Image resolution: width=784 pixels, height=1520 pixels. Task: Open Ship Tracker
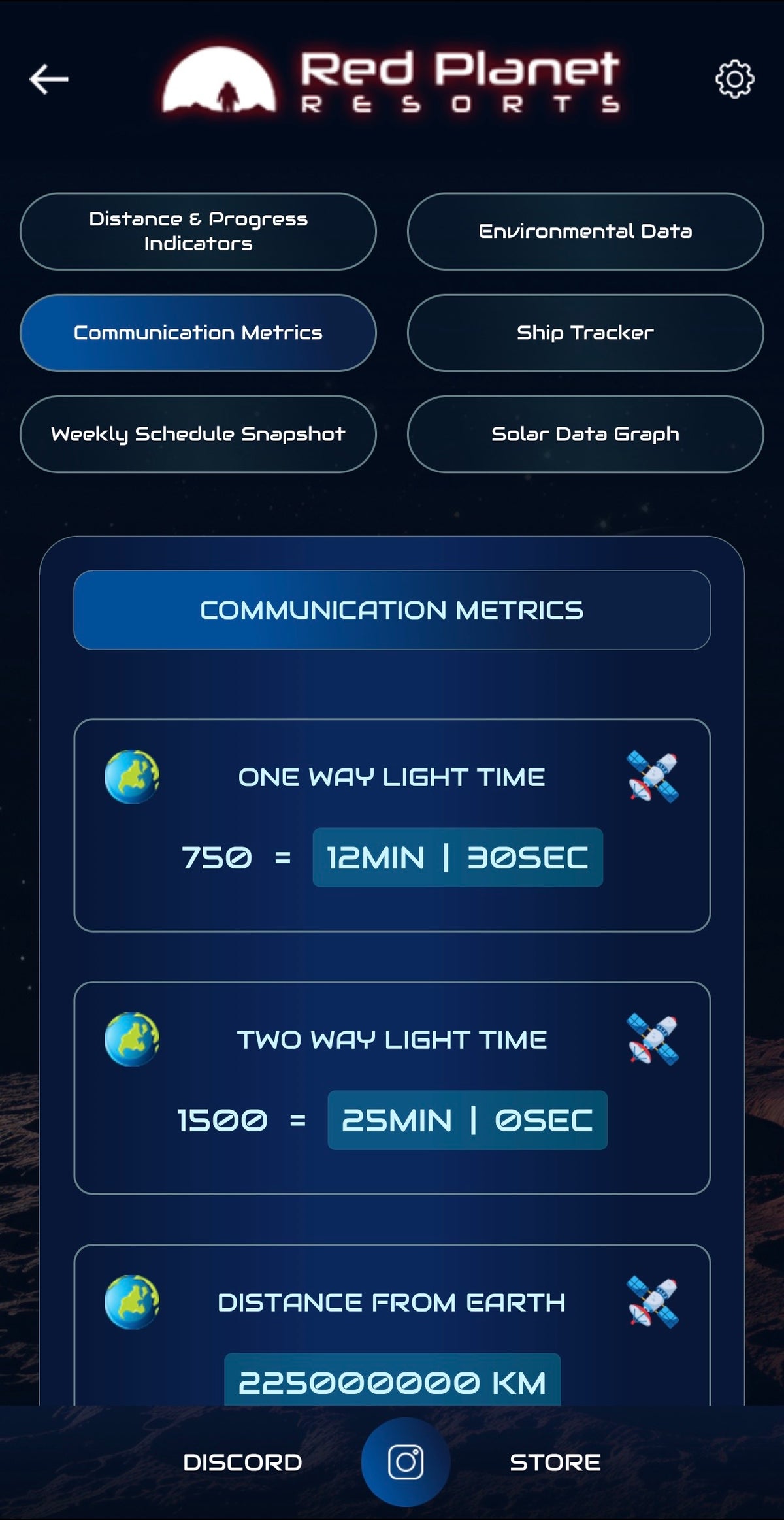585,333
